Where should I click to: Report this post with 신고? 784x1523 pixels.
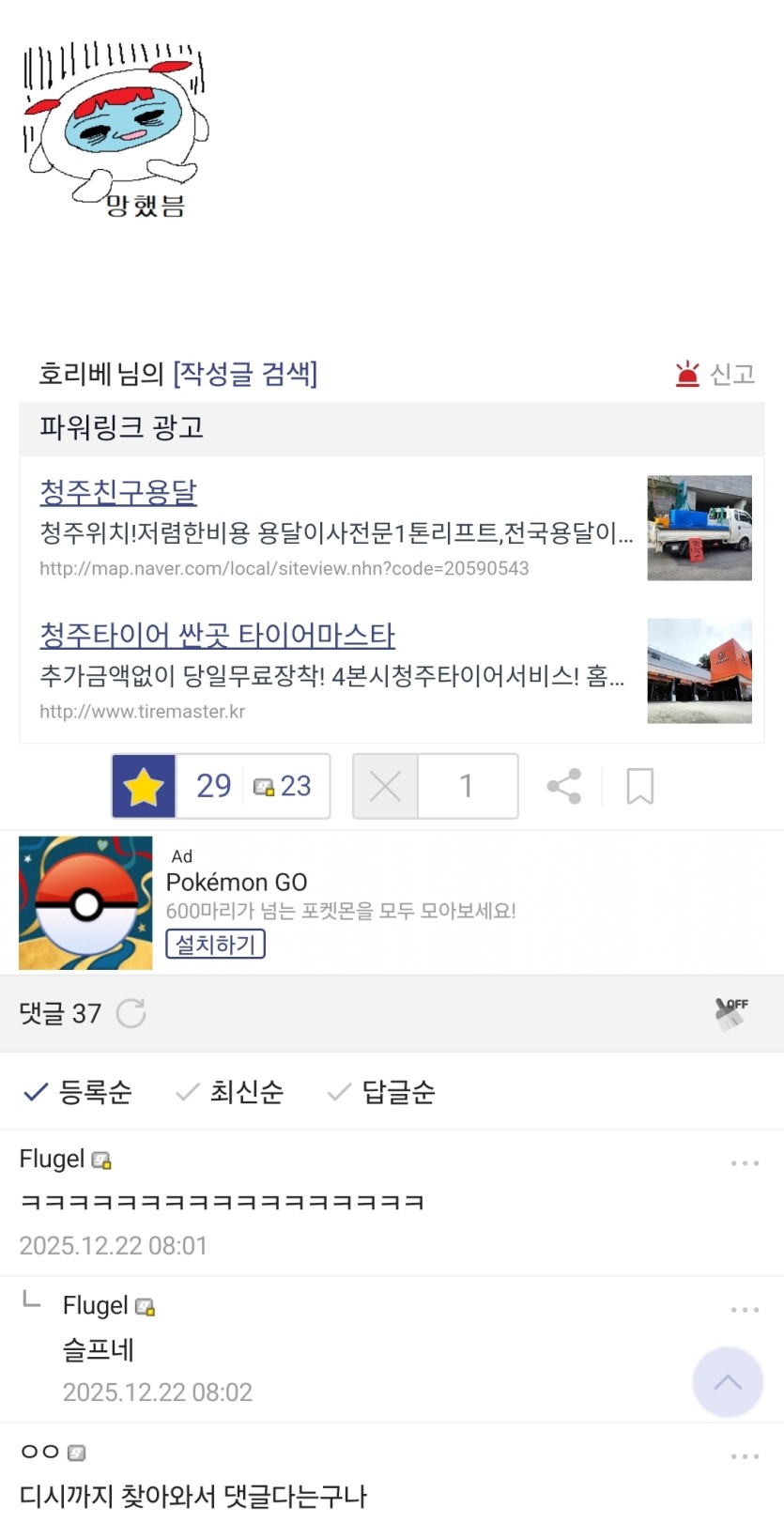click(x=715, y=374)
